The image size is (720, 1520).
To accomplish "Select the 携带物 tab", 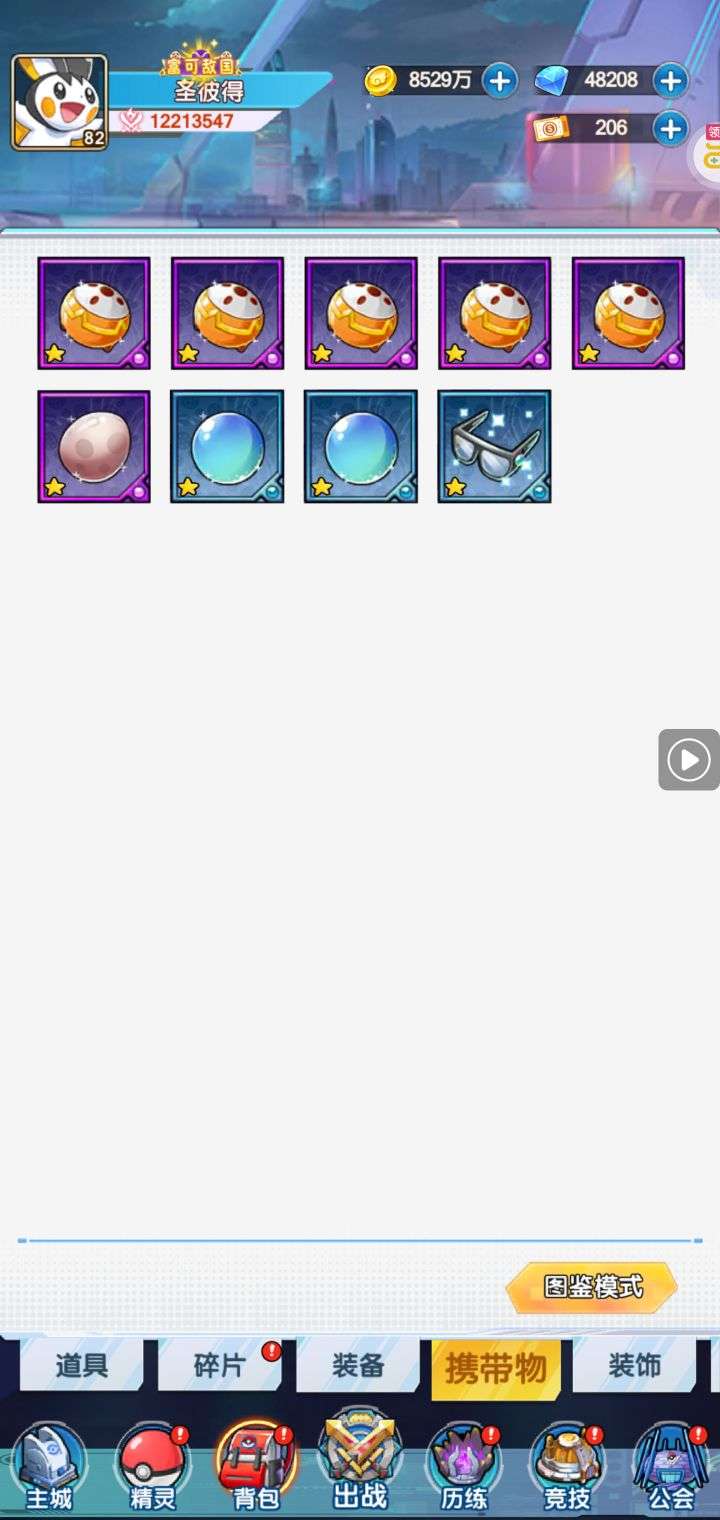I will (496, 1368).
